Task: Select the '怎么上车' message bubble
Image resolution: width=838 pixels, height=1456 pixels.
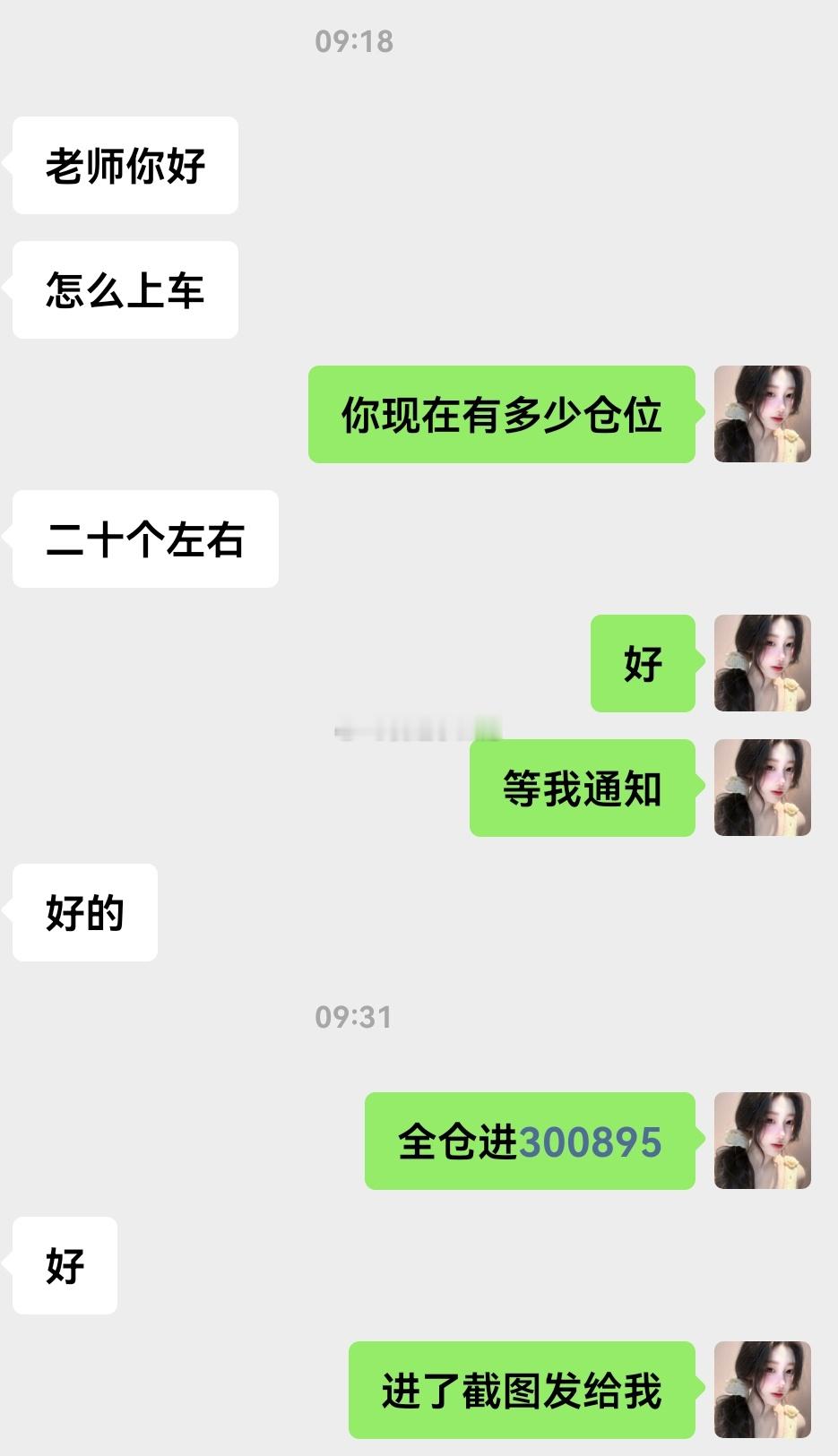Action: click(x=125, y=289)
